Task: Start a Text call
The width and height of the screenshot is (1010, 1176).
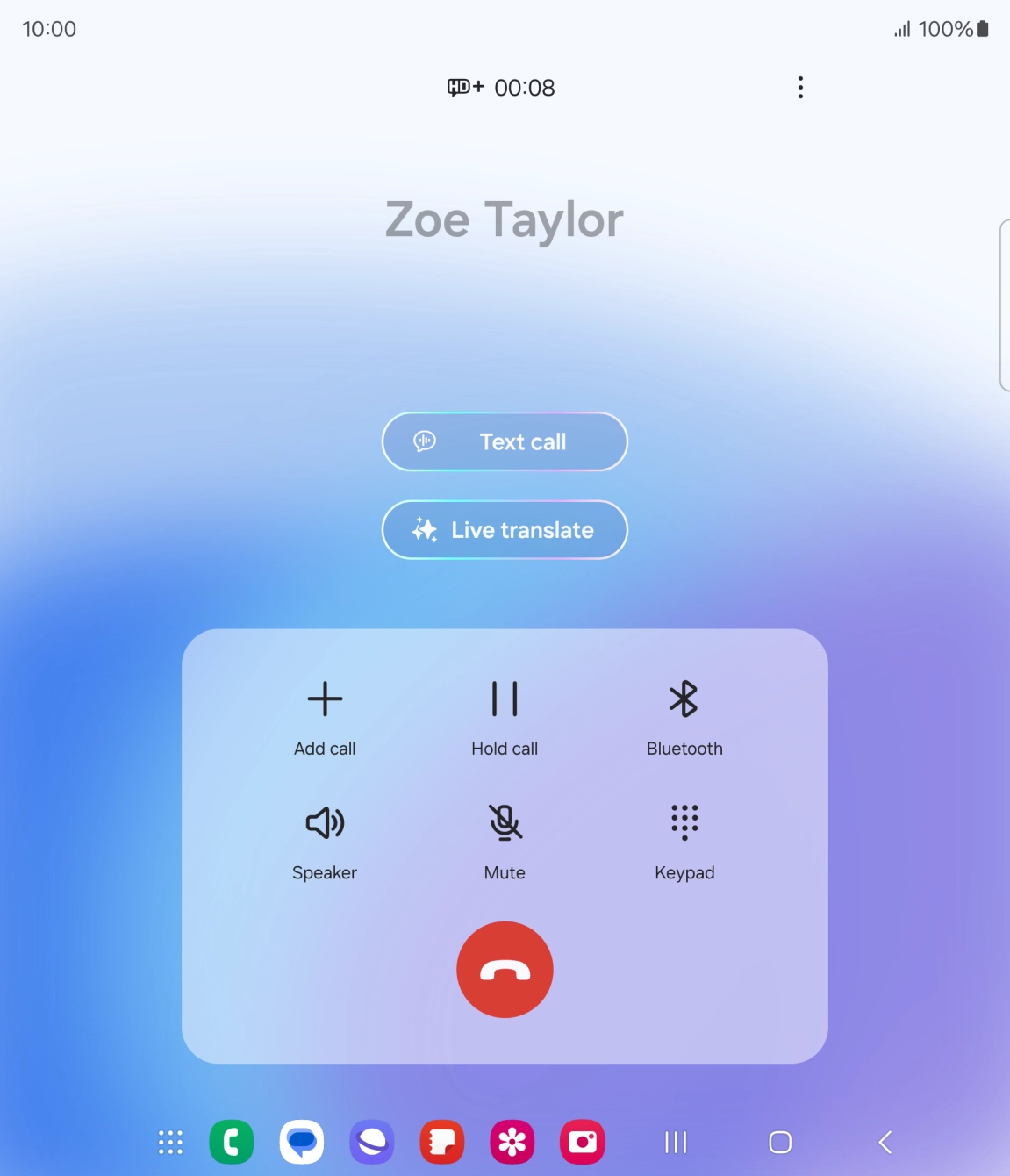Action: pos(505,441)
